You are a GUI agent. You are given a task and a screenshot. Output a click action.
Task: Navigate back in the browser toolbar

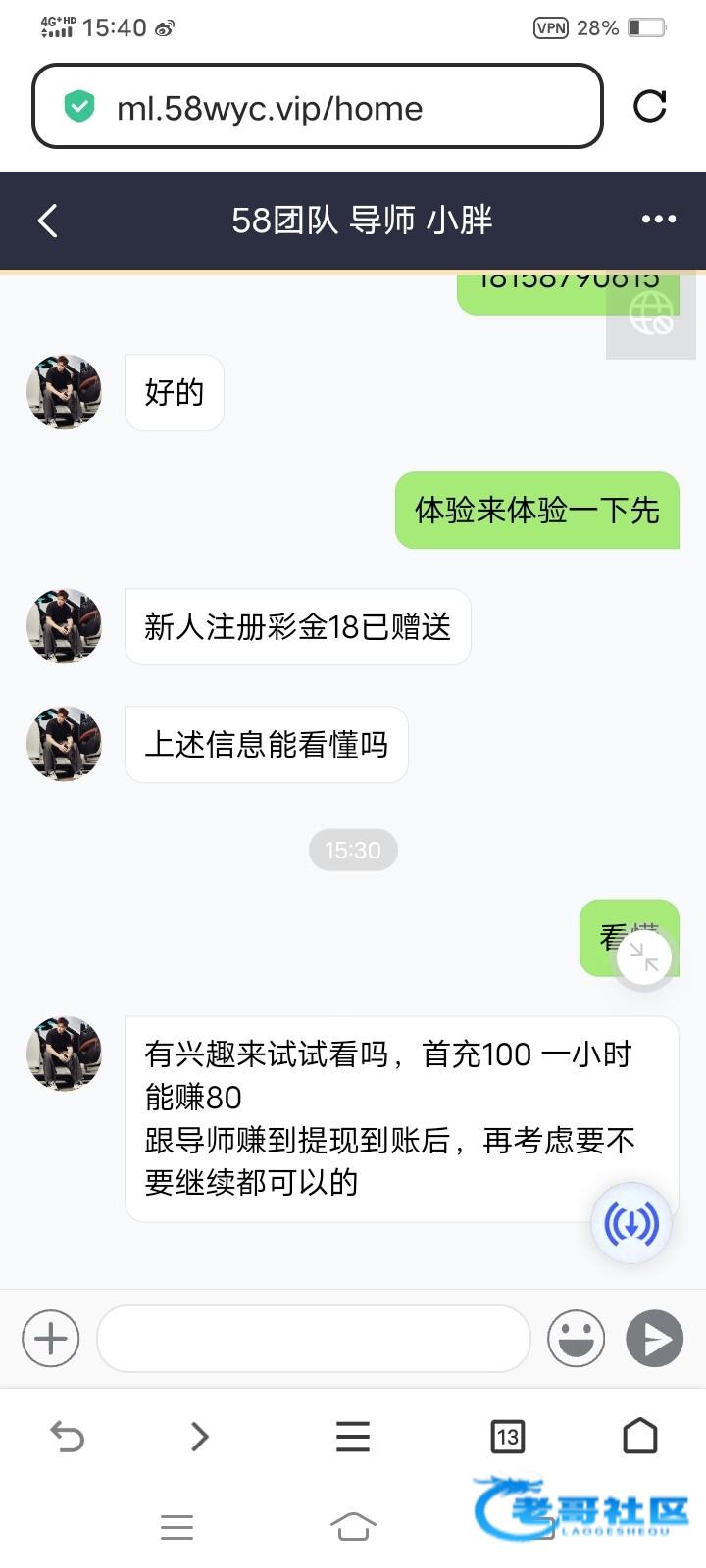click(67, 1437)
